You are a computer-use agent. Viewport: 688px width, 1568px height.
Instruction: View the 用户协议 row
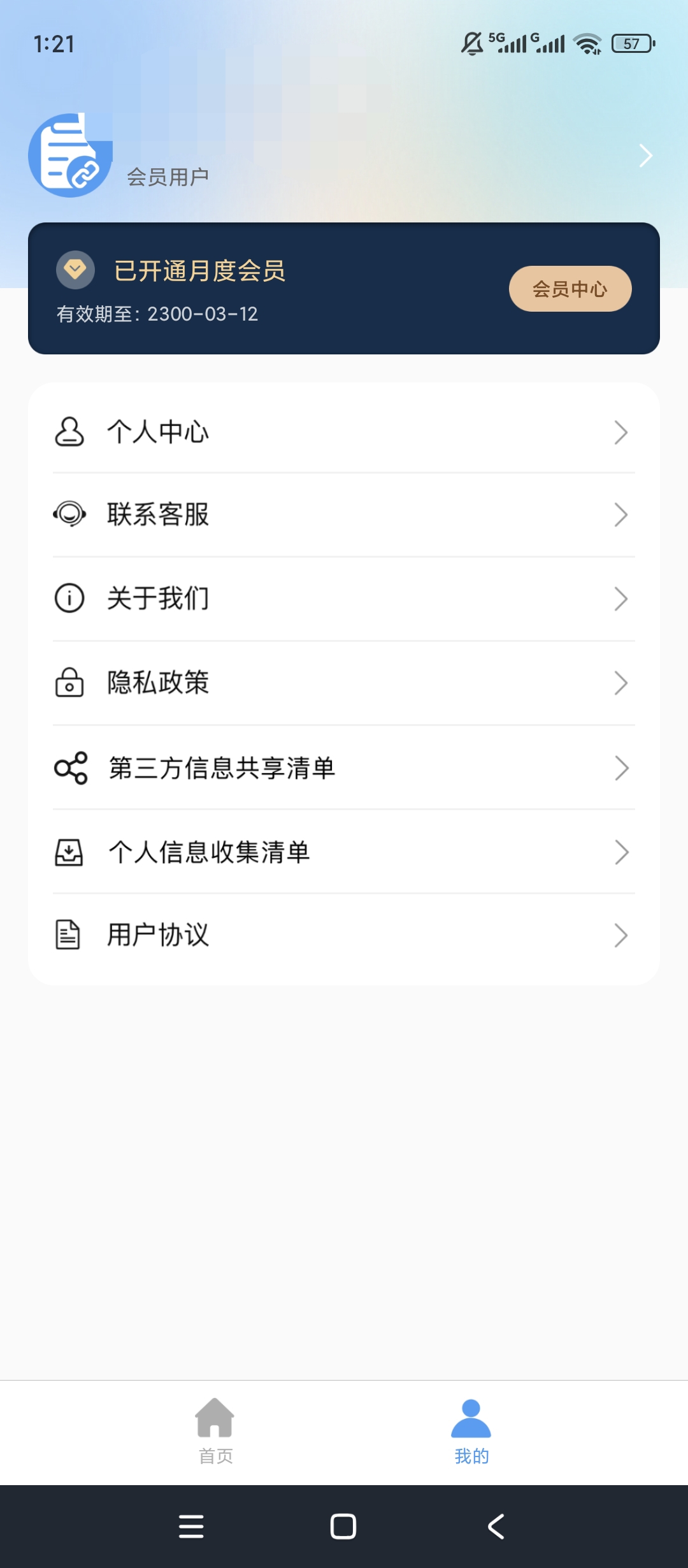[x=344, y=936]
